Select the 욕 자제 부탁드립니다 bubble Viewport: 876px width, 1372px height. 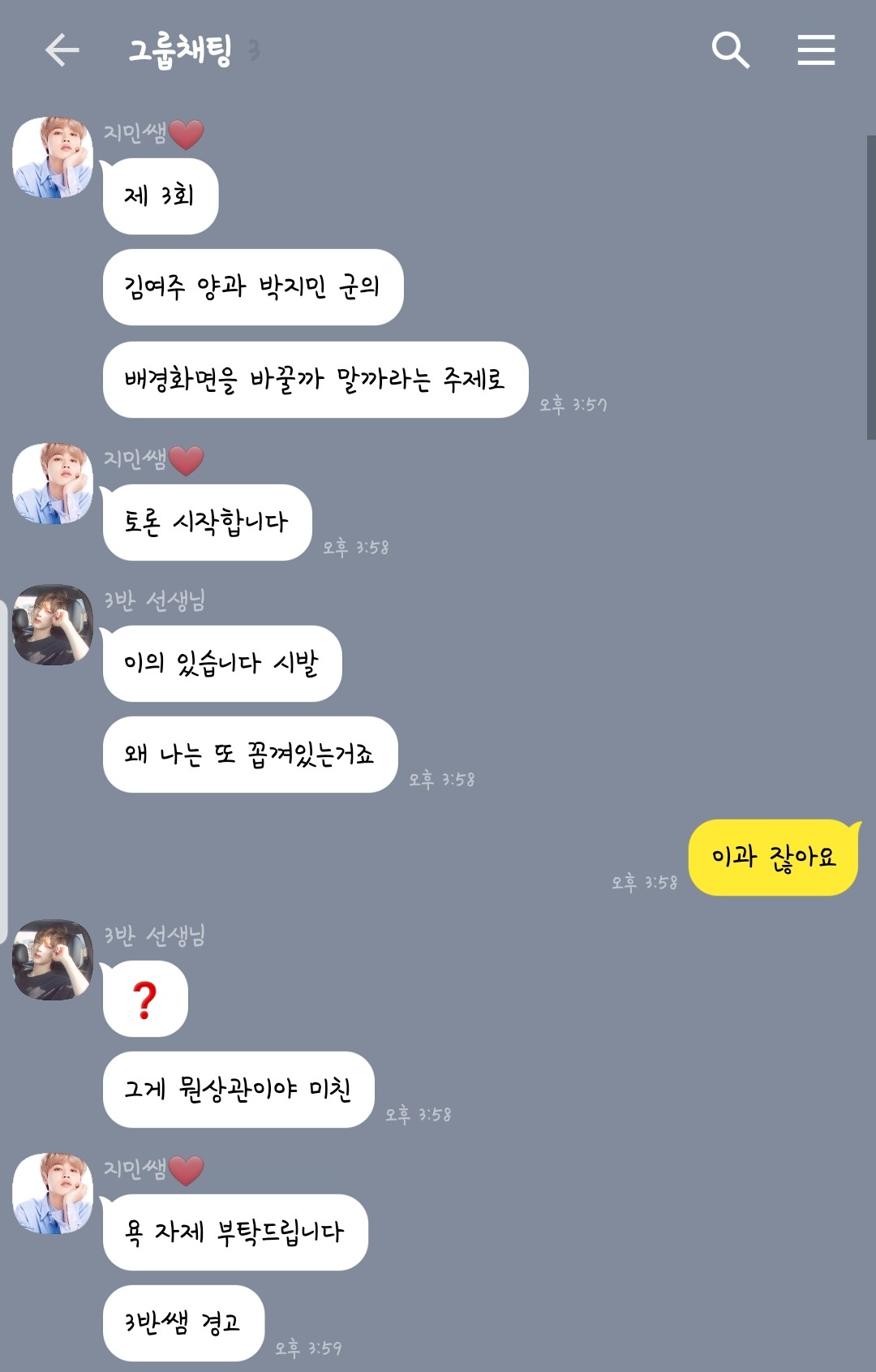[x=234, y=1232]
